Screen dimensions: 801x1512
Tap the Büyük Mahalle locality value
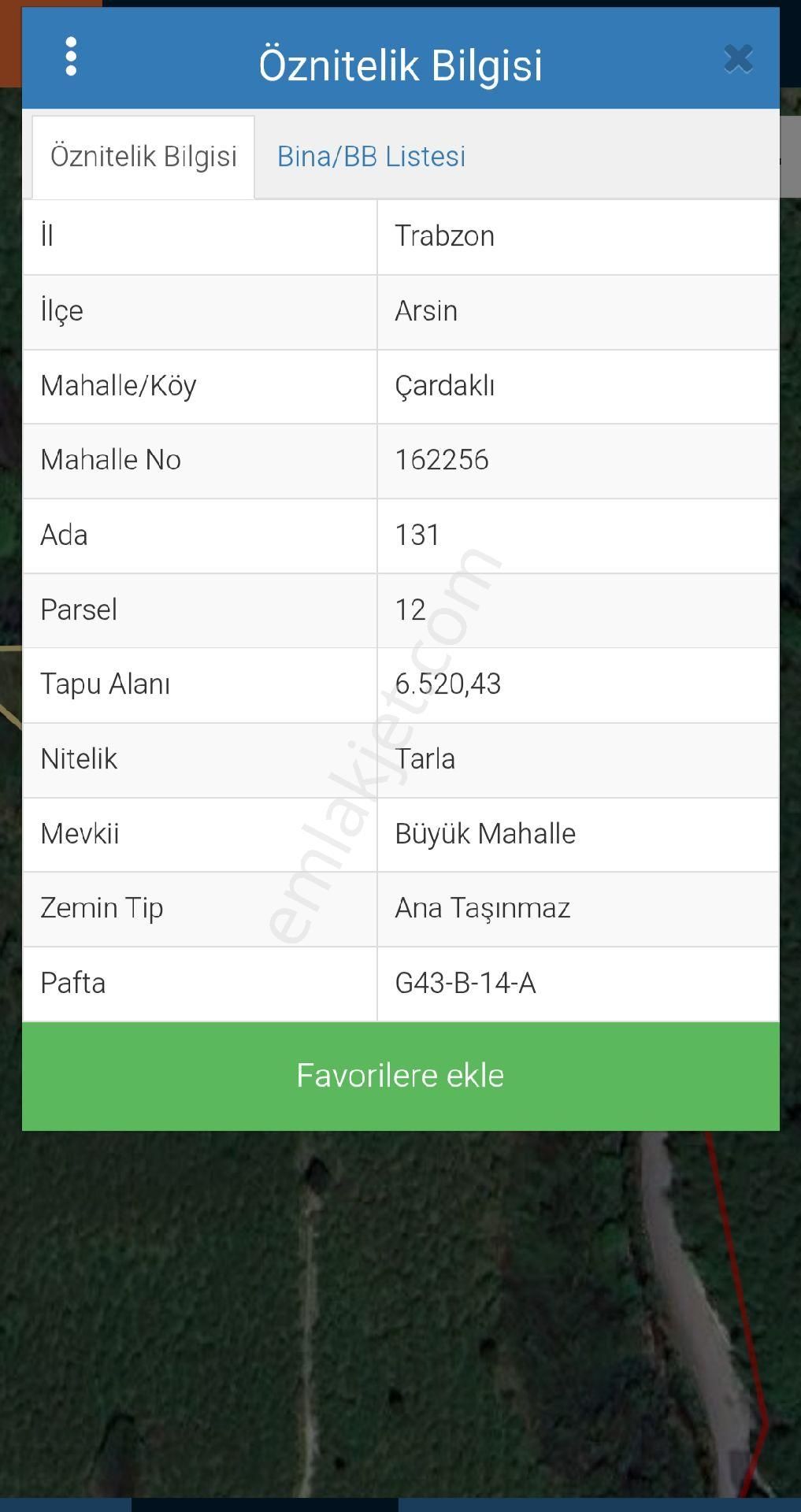click(x=485, y=834)
